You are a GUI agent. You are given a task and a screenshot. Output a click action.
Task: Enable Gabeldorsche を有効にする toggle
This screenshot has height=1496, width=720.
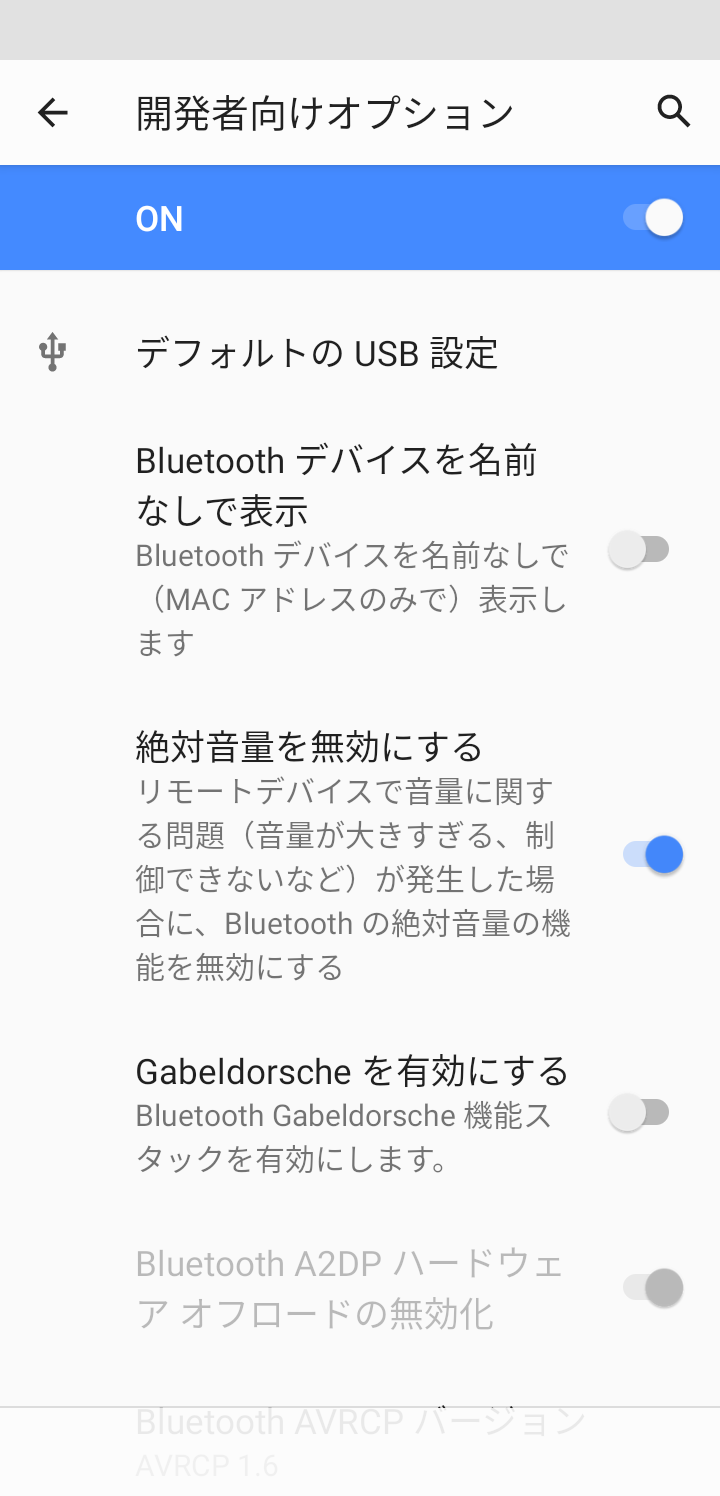tap(640, 1112)
